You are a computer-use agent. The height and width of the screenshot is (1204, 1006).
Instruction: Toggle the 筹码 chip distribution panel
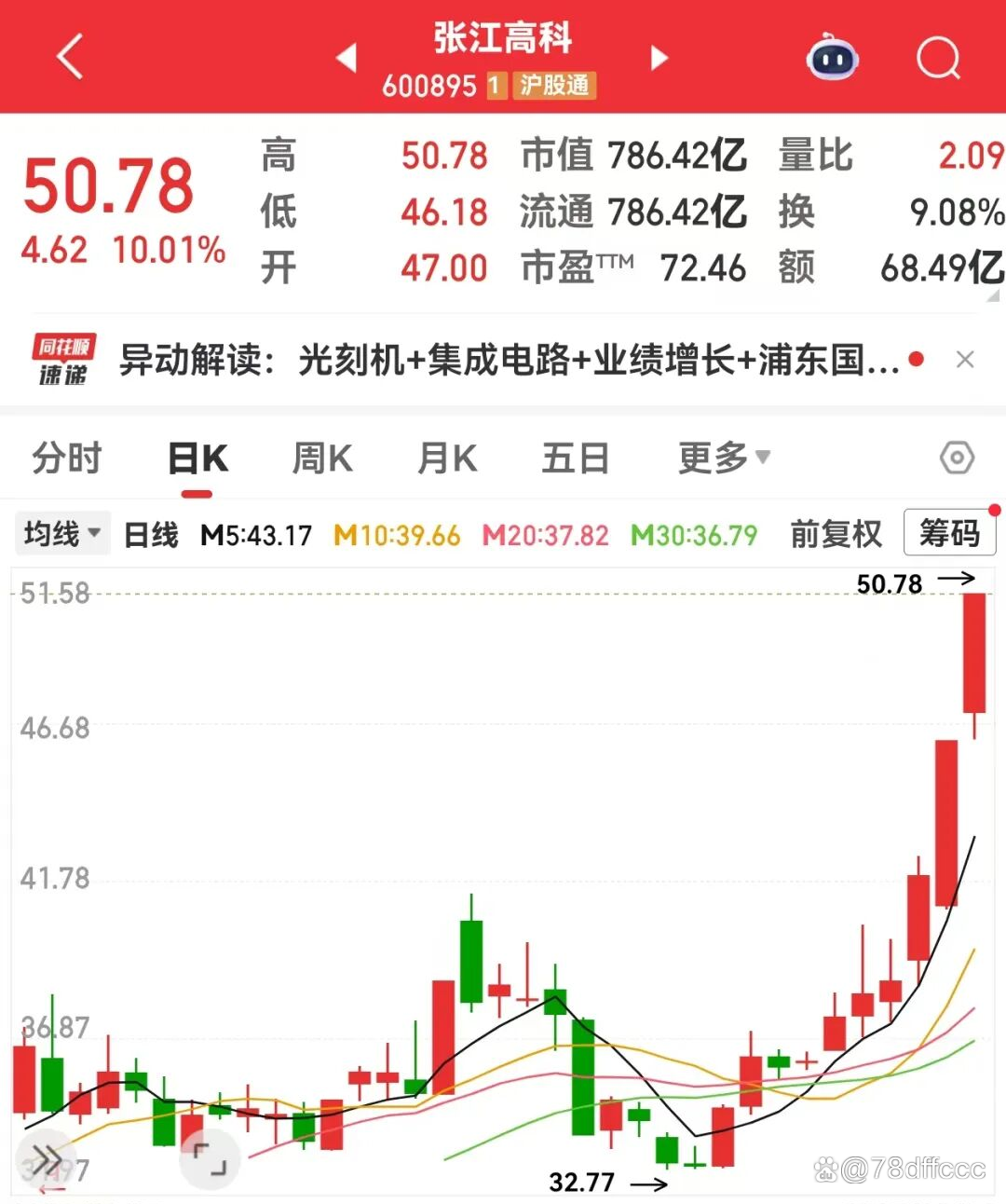(950, 532)
